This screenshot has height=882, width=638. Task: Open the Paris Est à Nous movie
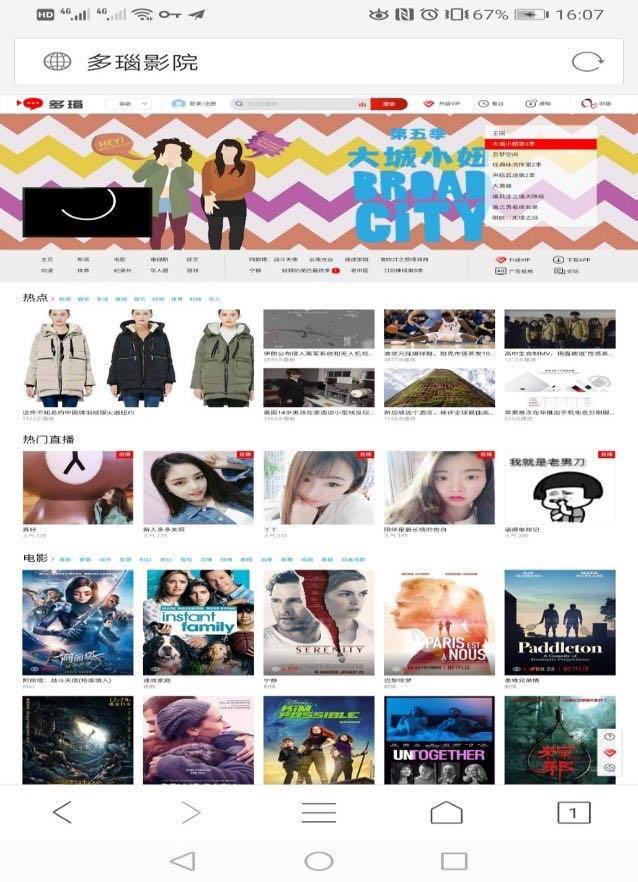(438, 623)
